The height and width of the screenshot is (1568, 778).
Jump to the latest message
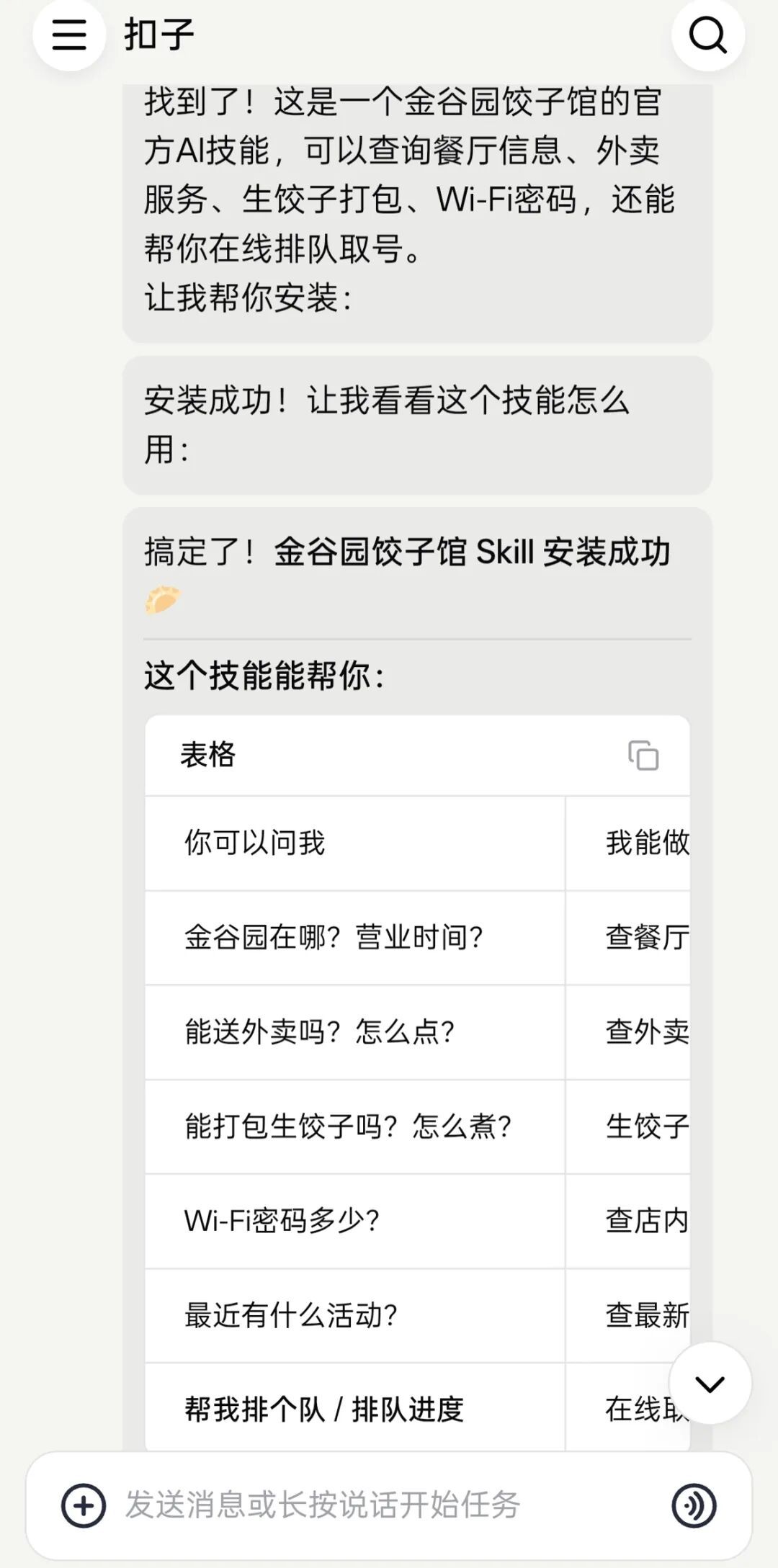pyautogui.click(x=710, y=1383)
